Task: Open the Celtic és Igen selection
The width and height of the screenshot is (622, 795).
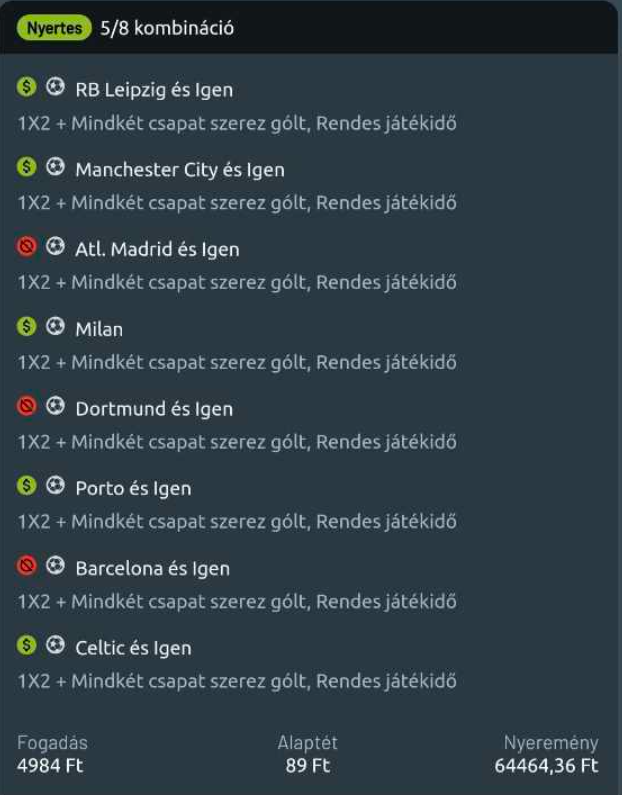Action: click(133, 648)
